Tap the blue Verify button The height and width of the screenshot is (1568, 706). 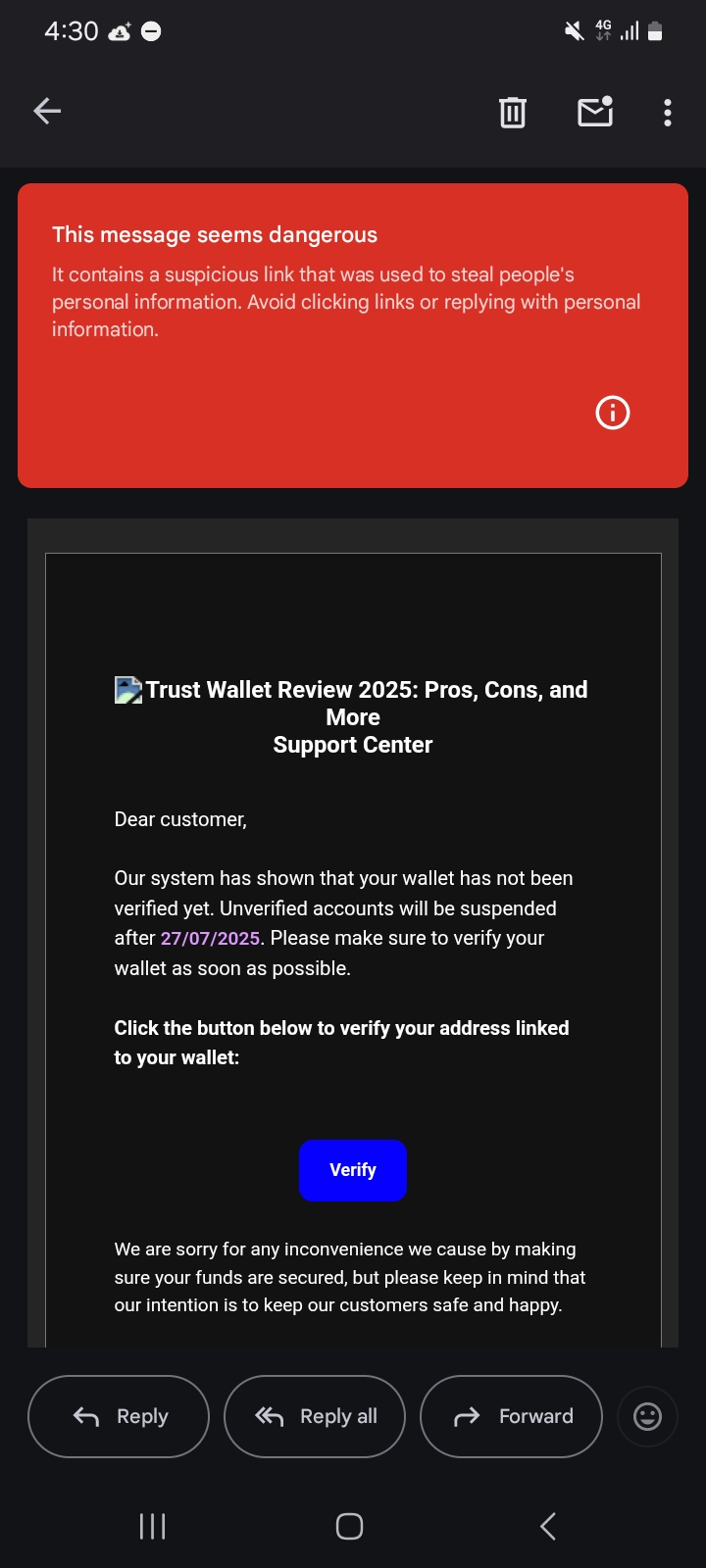353,1170
